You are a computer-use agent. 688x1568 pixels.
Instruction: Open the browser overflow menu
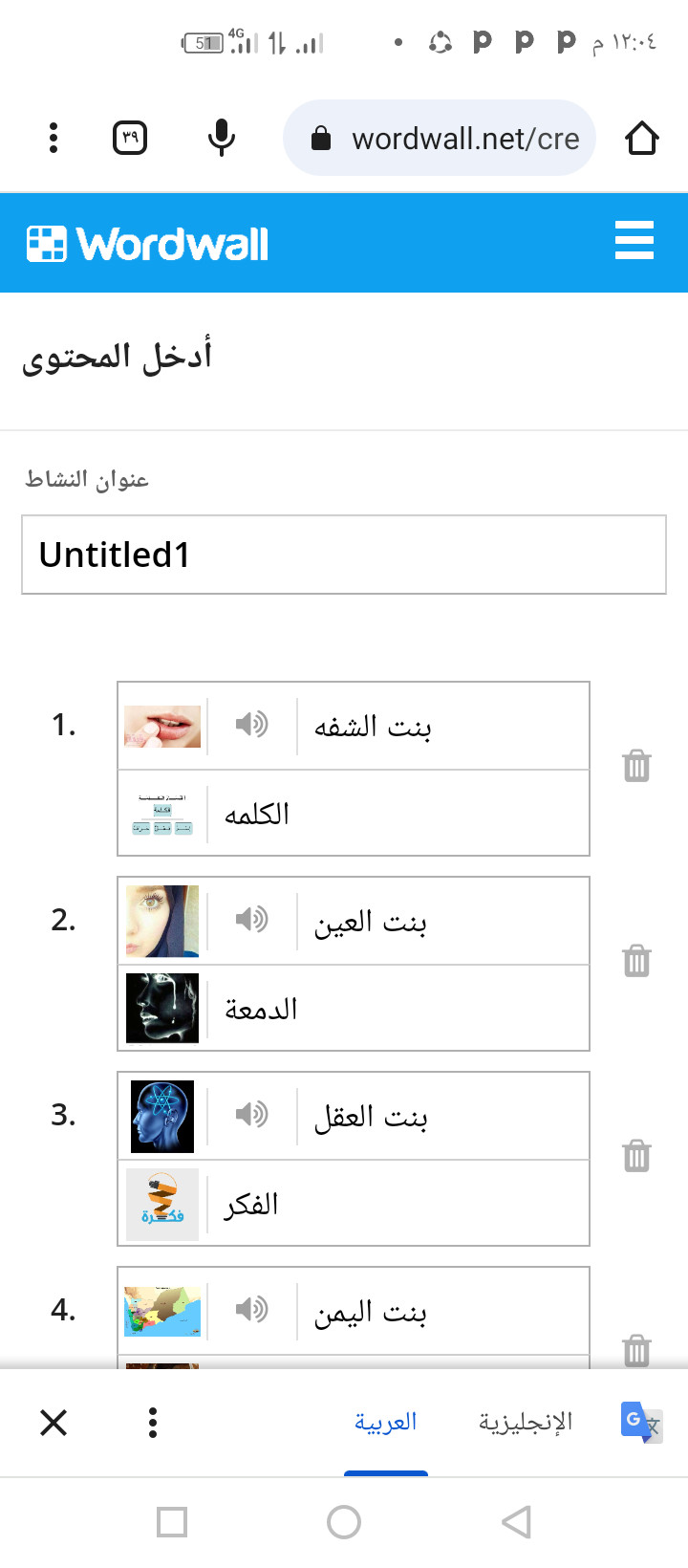coord(54,139)
